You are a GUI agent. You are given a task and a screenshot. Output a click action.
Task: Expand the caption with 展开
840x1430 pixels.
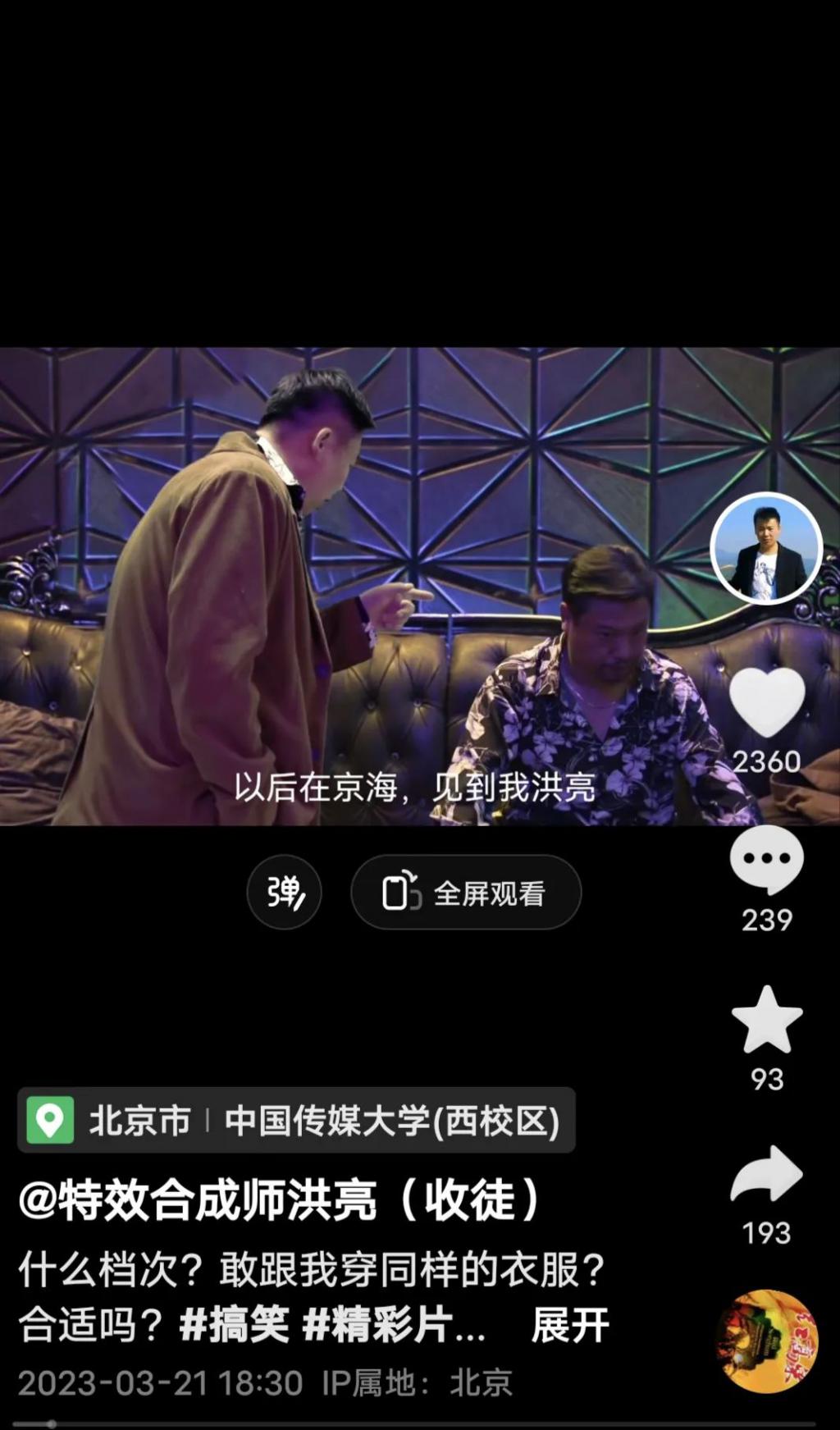pos(570,1325)
